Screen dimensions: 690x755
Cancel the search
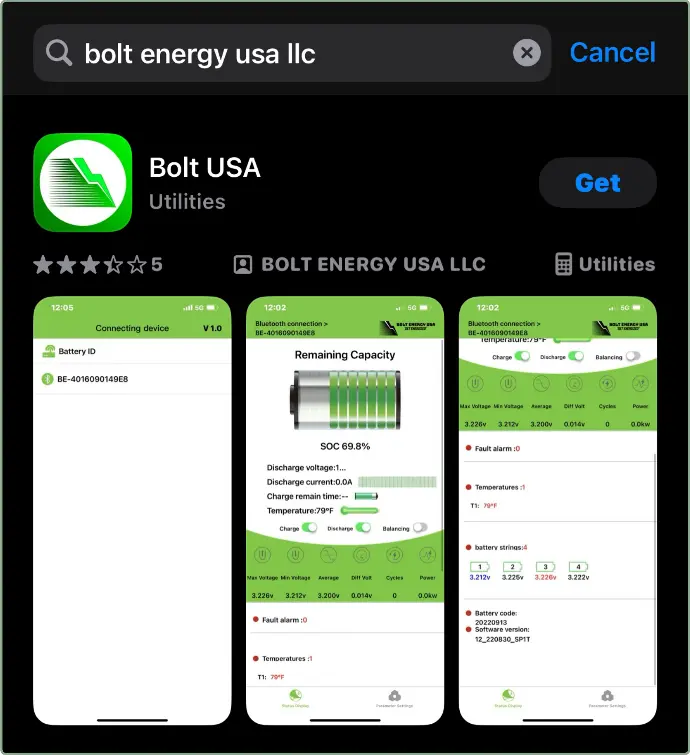pyautogui.click(x=612, y=52)
